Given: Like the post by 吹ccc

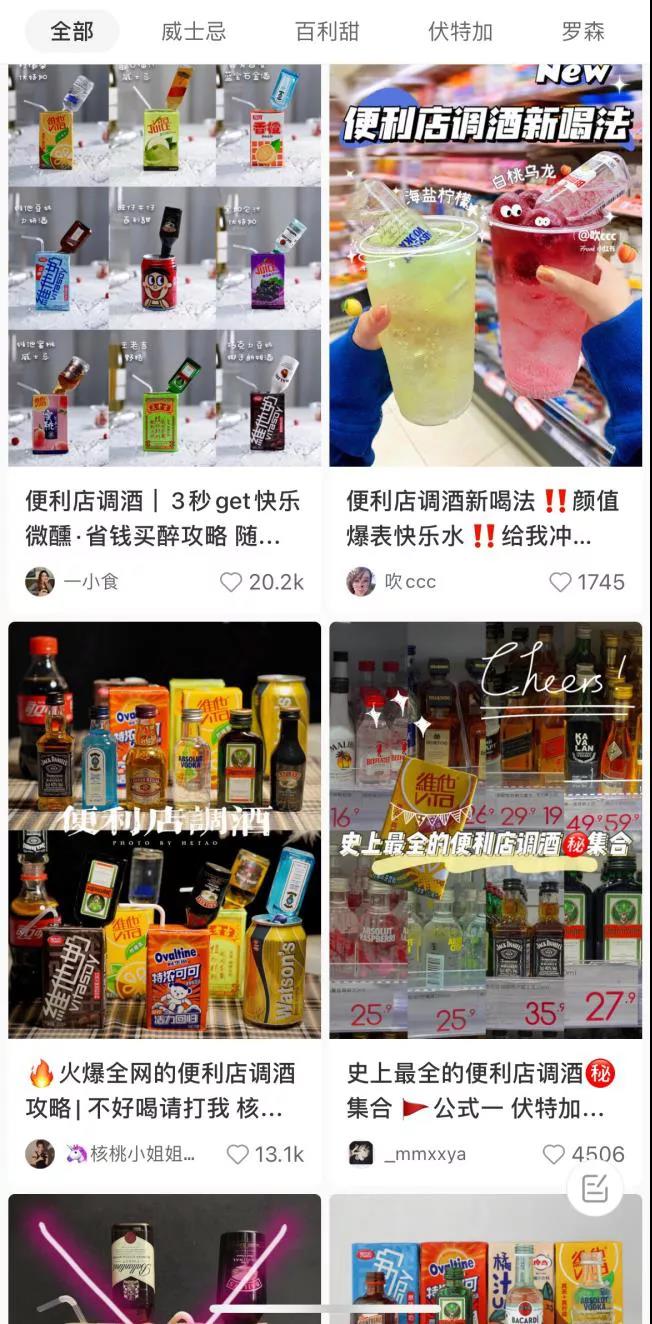Looking at the screenshot, I should (561, 582).
